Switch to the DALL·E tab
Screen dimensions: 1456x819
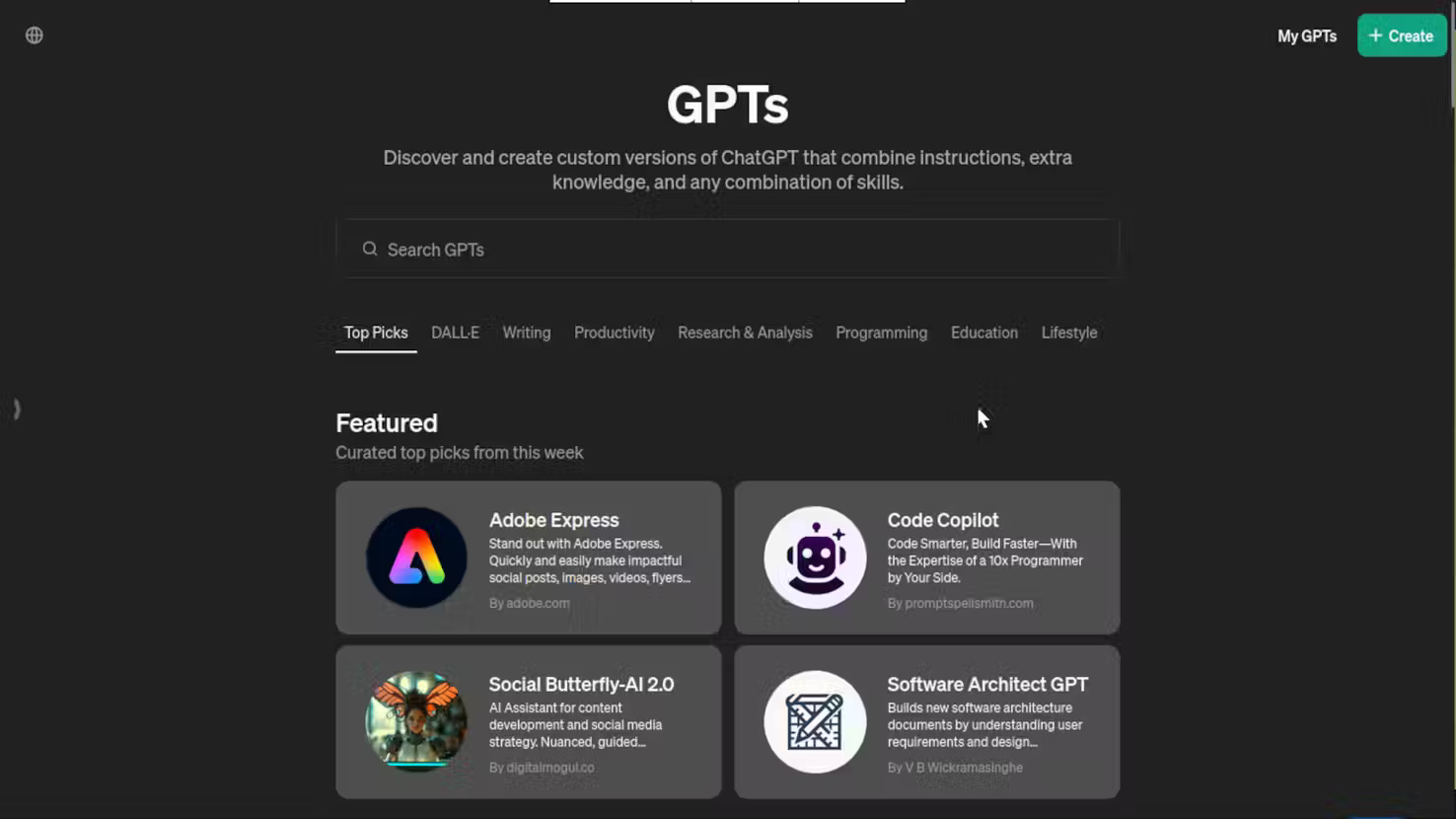(x=455, y=333)
